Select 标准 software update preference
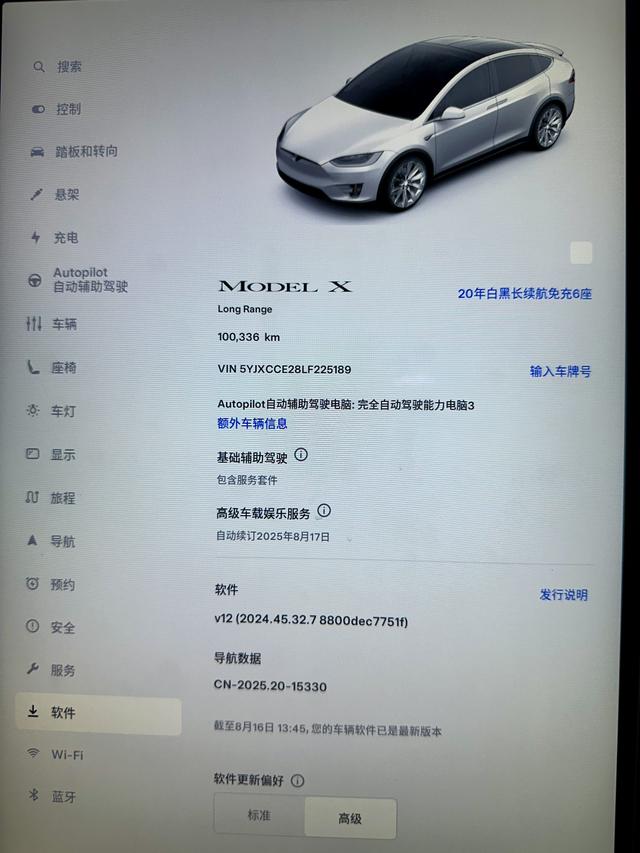640x853 pixels. pyautogui.click(x=259, y=816)
